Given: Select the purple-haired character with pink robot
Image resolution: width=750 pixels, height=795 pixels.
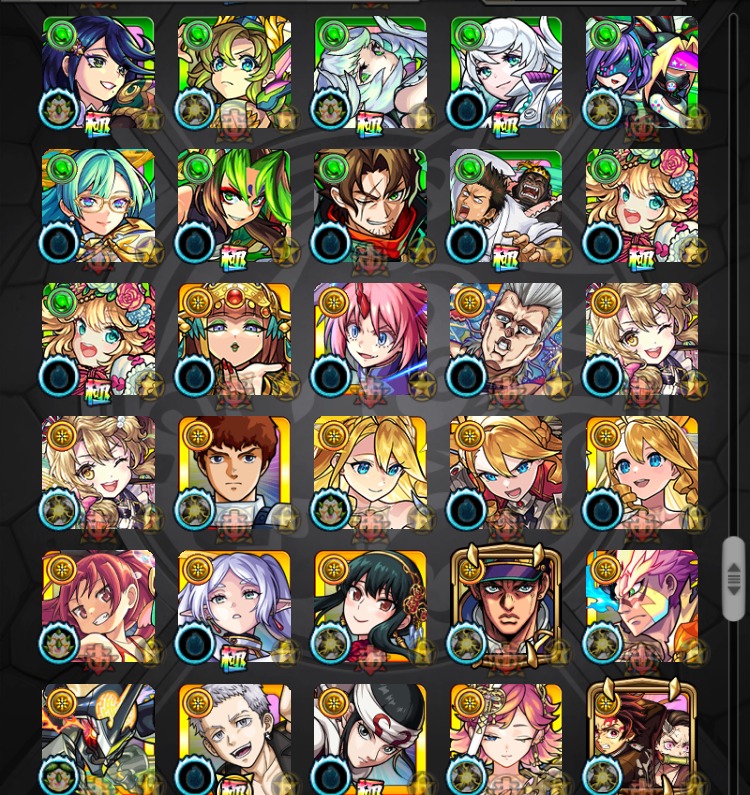Looking at the screenshot, I should pyautogui.click(x=642, y=72).
